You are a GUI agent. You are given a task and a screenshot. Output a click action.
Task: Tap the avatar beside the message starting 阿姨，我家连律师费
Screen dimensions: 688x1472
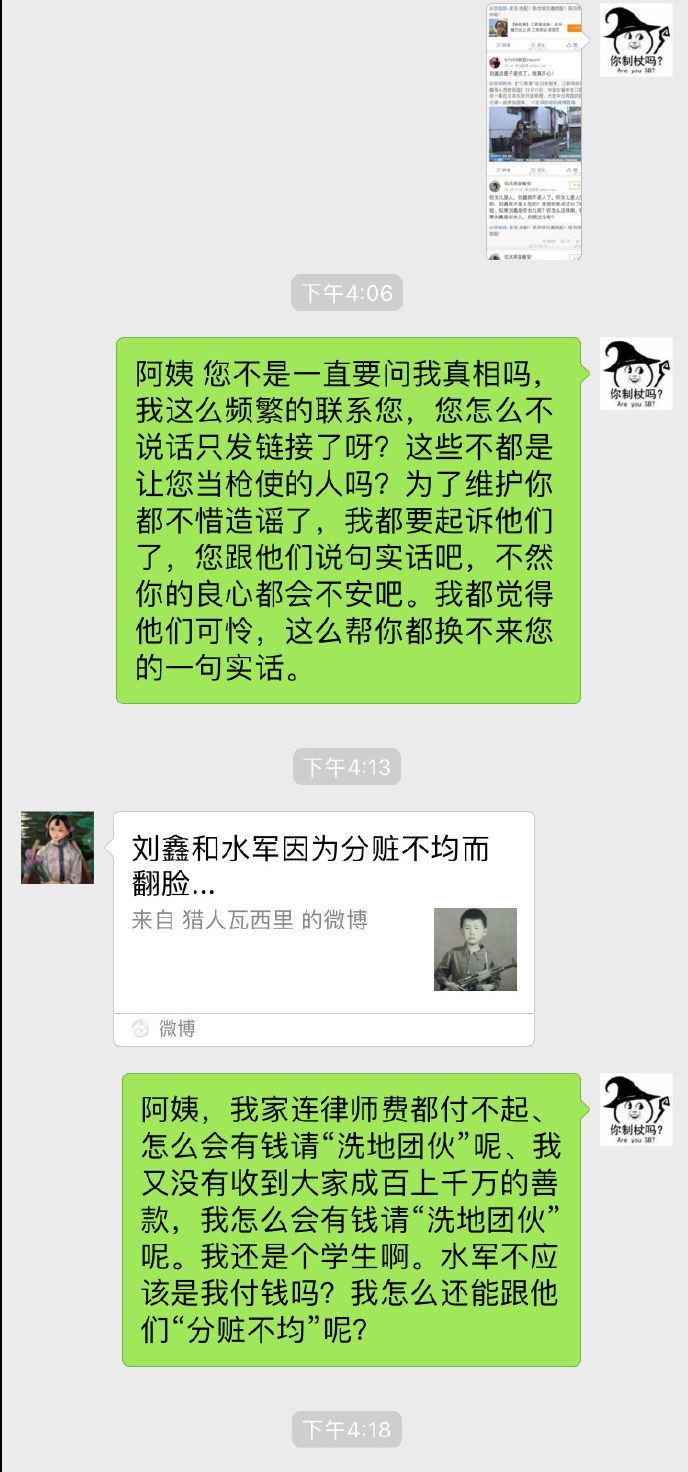636,1110
